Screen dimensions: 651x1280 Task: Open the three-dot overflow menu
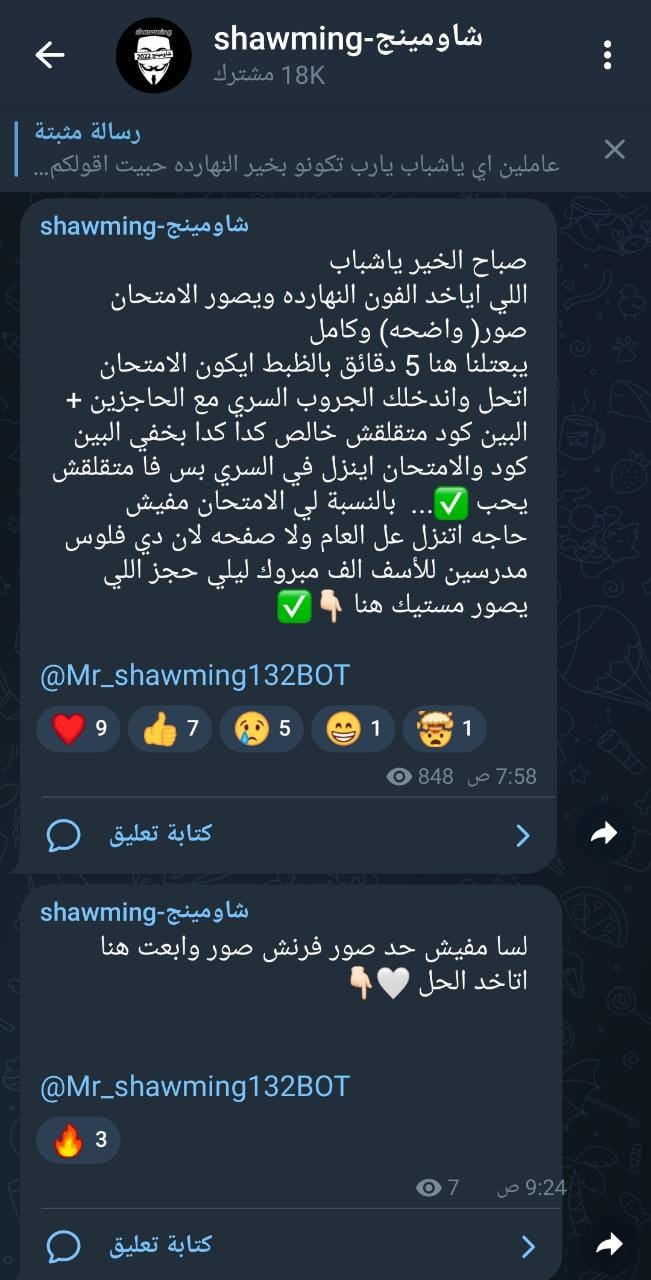click(607, 55)
